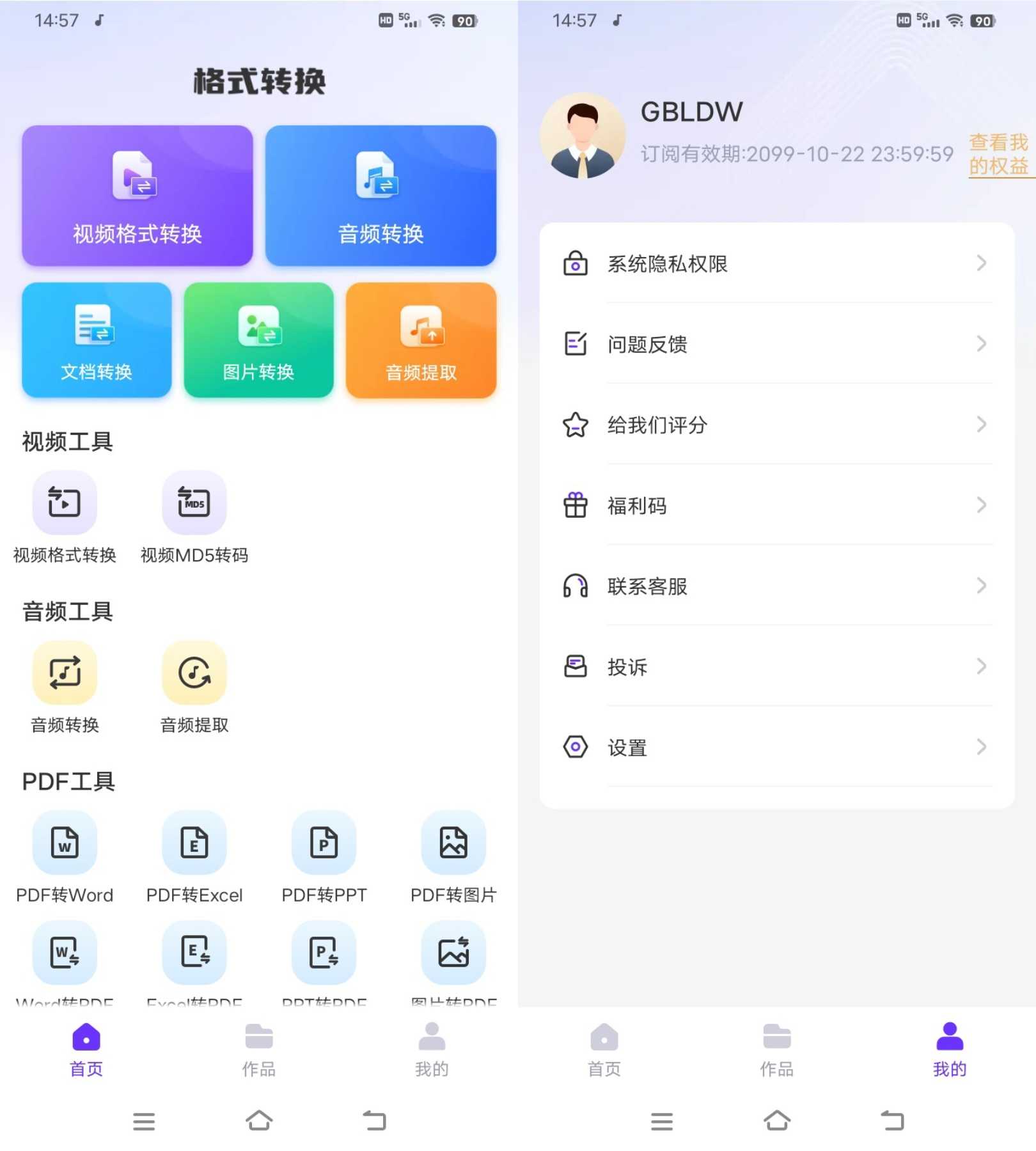This screenshot has height=1151, width=1036.
Task: Switch to 作品 tab on the 格式转换 screen
Action: pos(258,1050)
